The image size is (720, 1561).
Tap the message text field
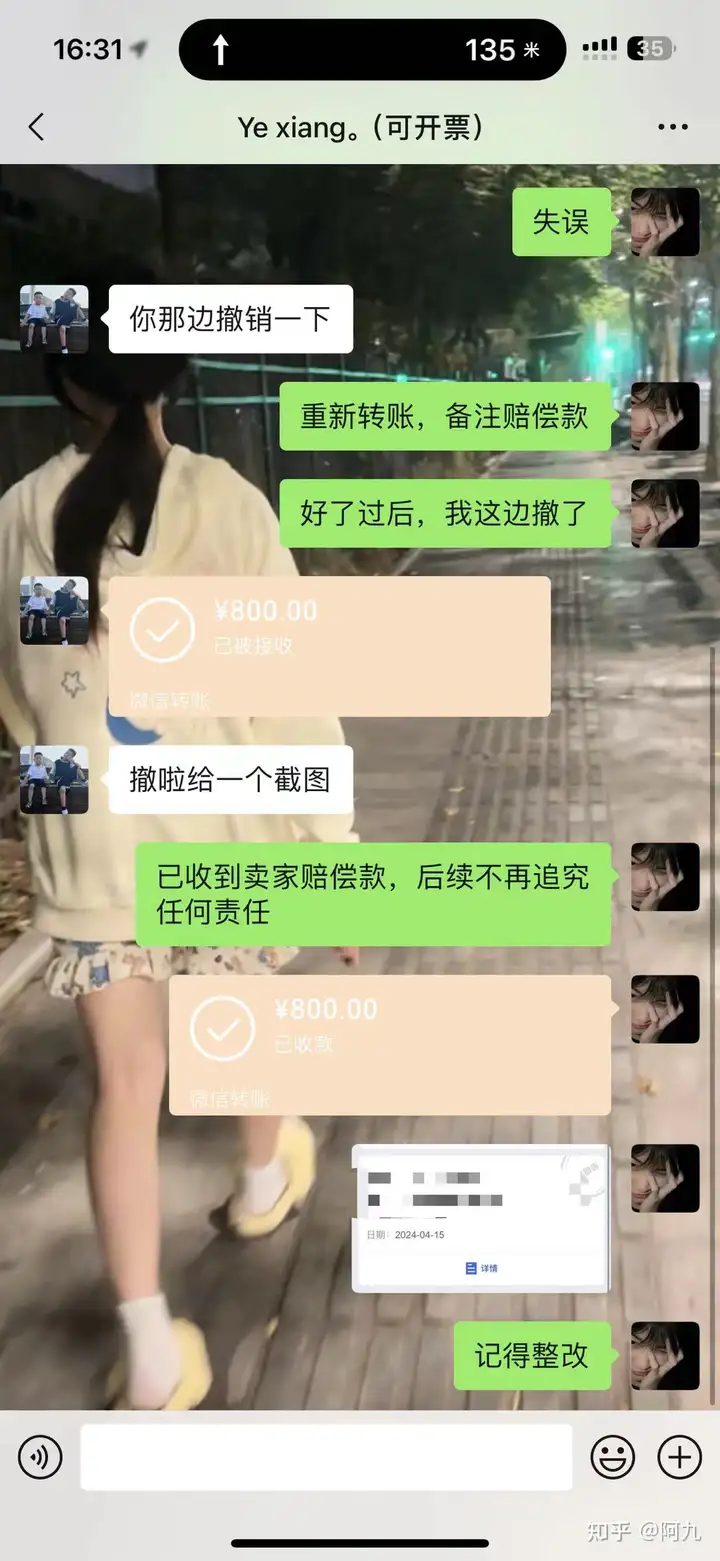326,1458
